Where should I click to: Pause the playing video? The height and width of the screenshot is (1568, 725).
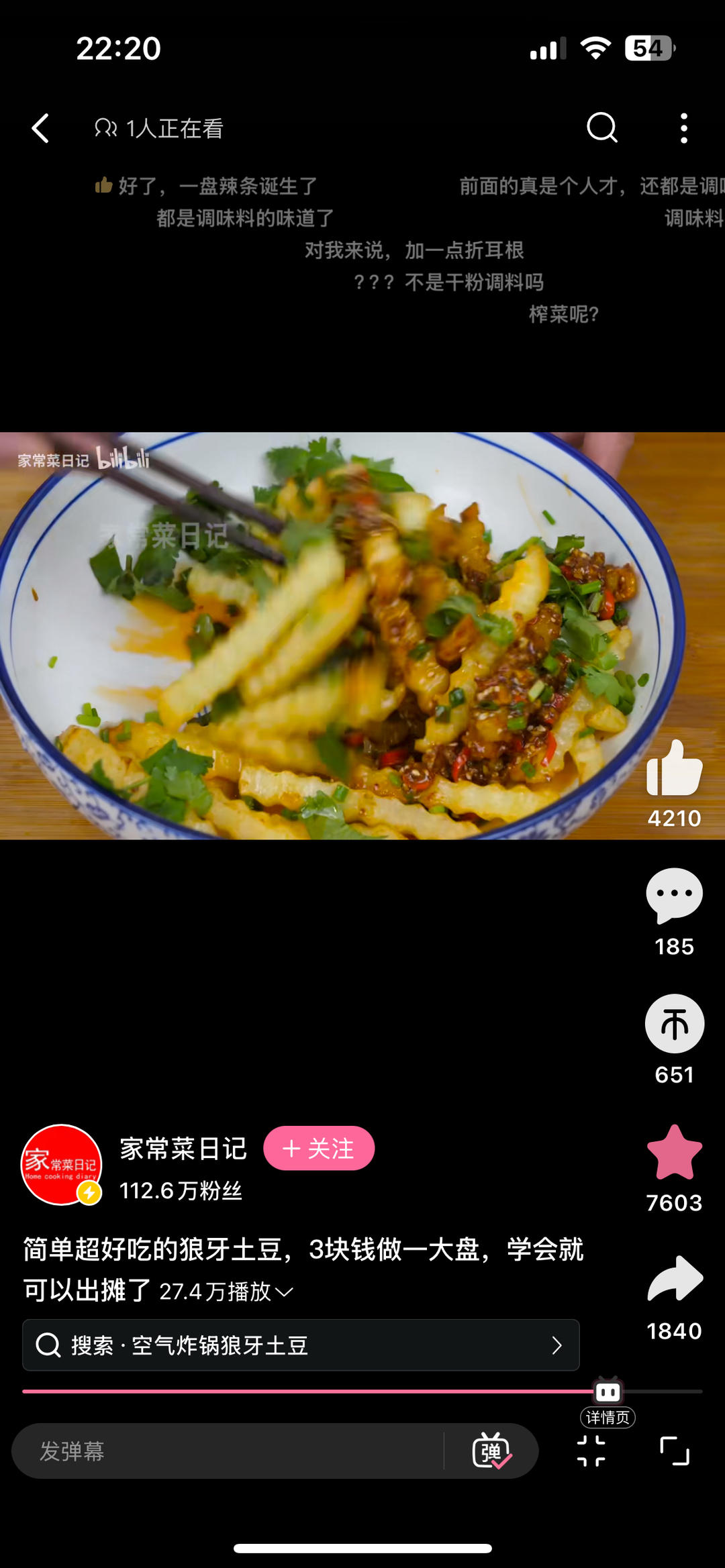pos(362,635)
